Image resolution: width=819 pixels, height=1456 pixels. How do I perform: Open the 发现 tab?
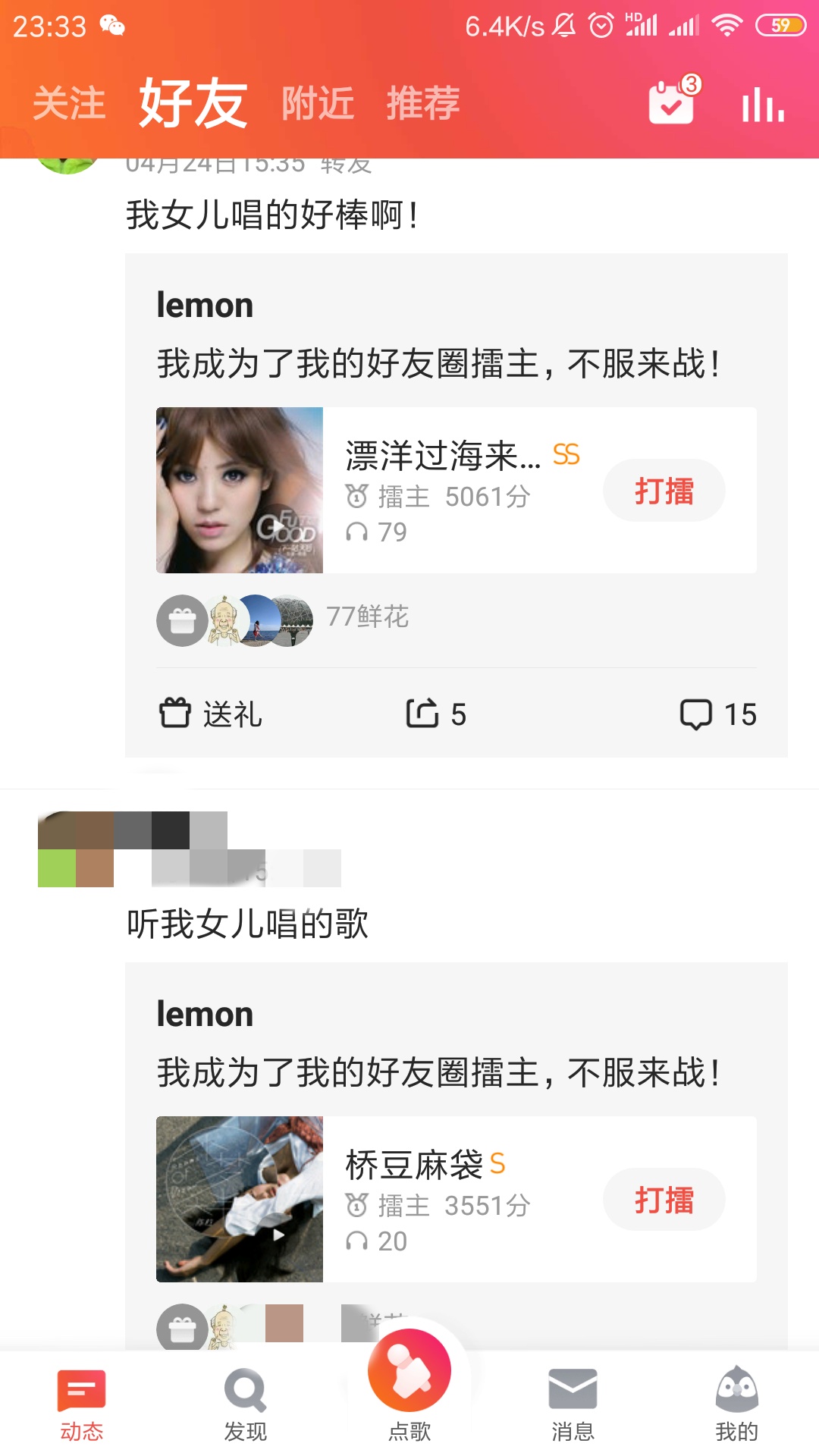tap(246, 1404)
